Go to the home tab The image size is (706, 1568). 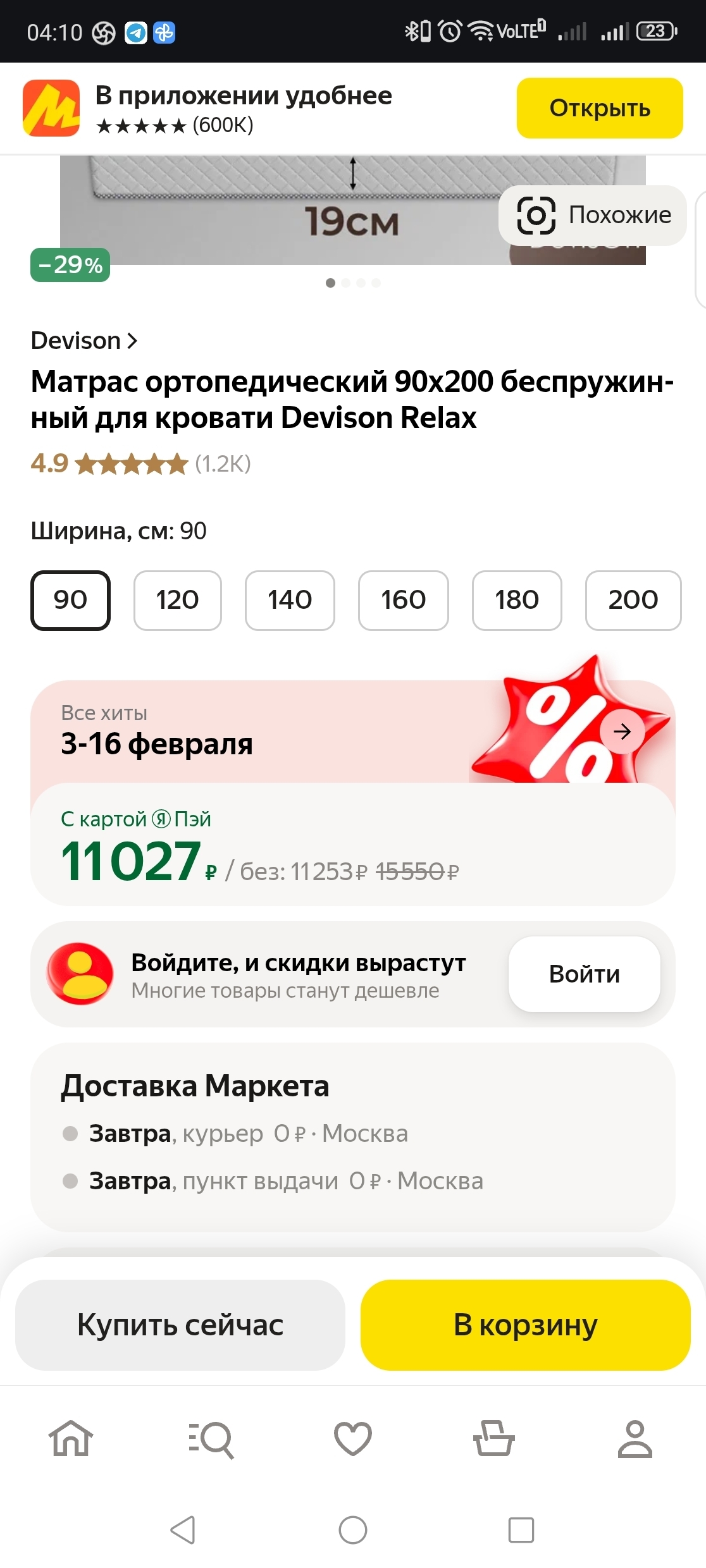[x=71, y=1438]
